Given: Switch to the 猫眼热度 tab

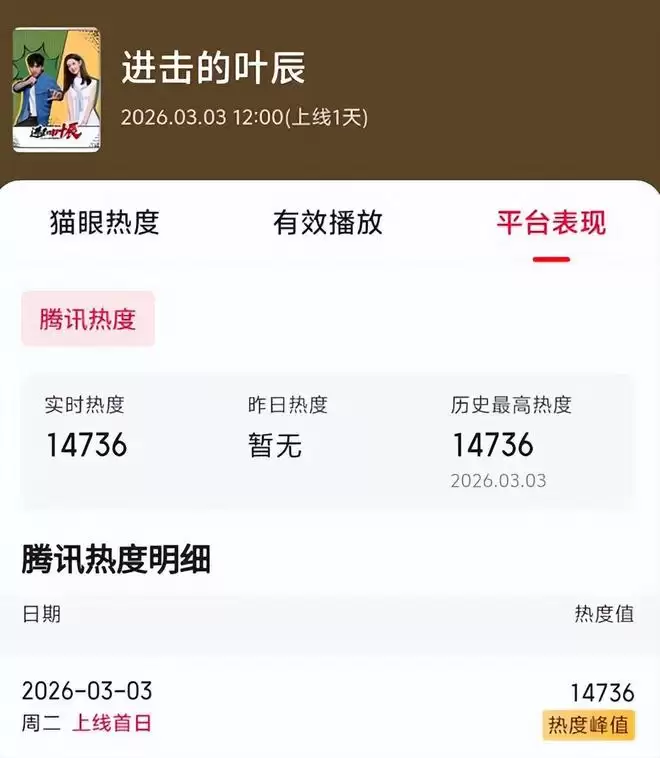Looking at the screenshot, I should click(x=104, y=222).
